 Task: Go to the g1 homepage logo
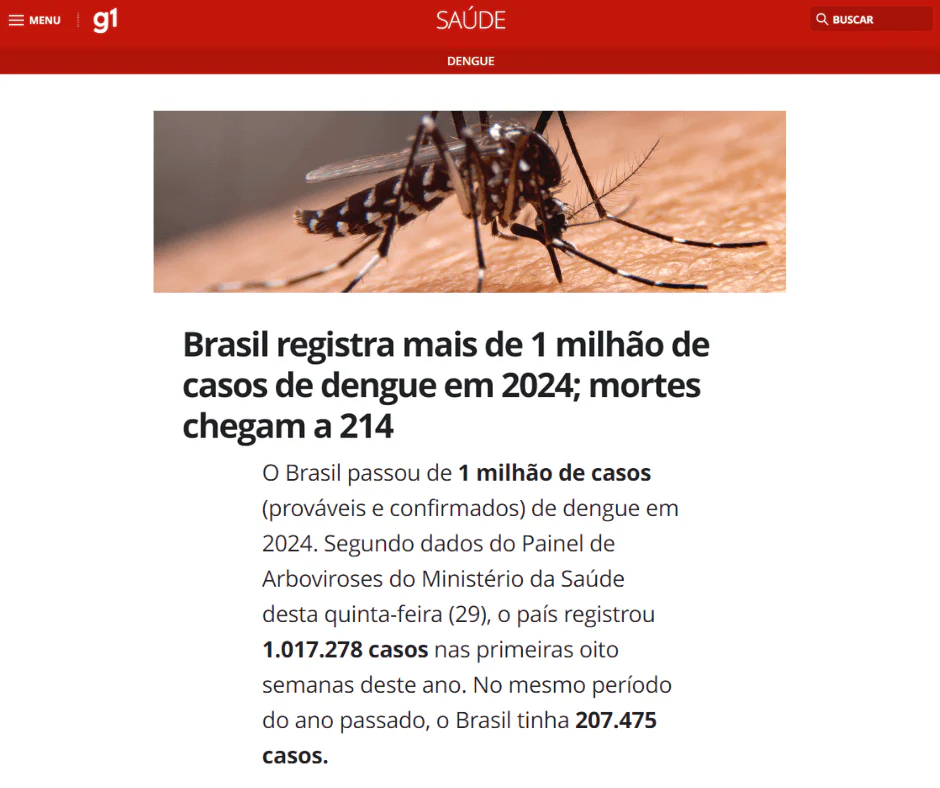105,20
